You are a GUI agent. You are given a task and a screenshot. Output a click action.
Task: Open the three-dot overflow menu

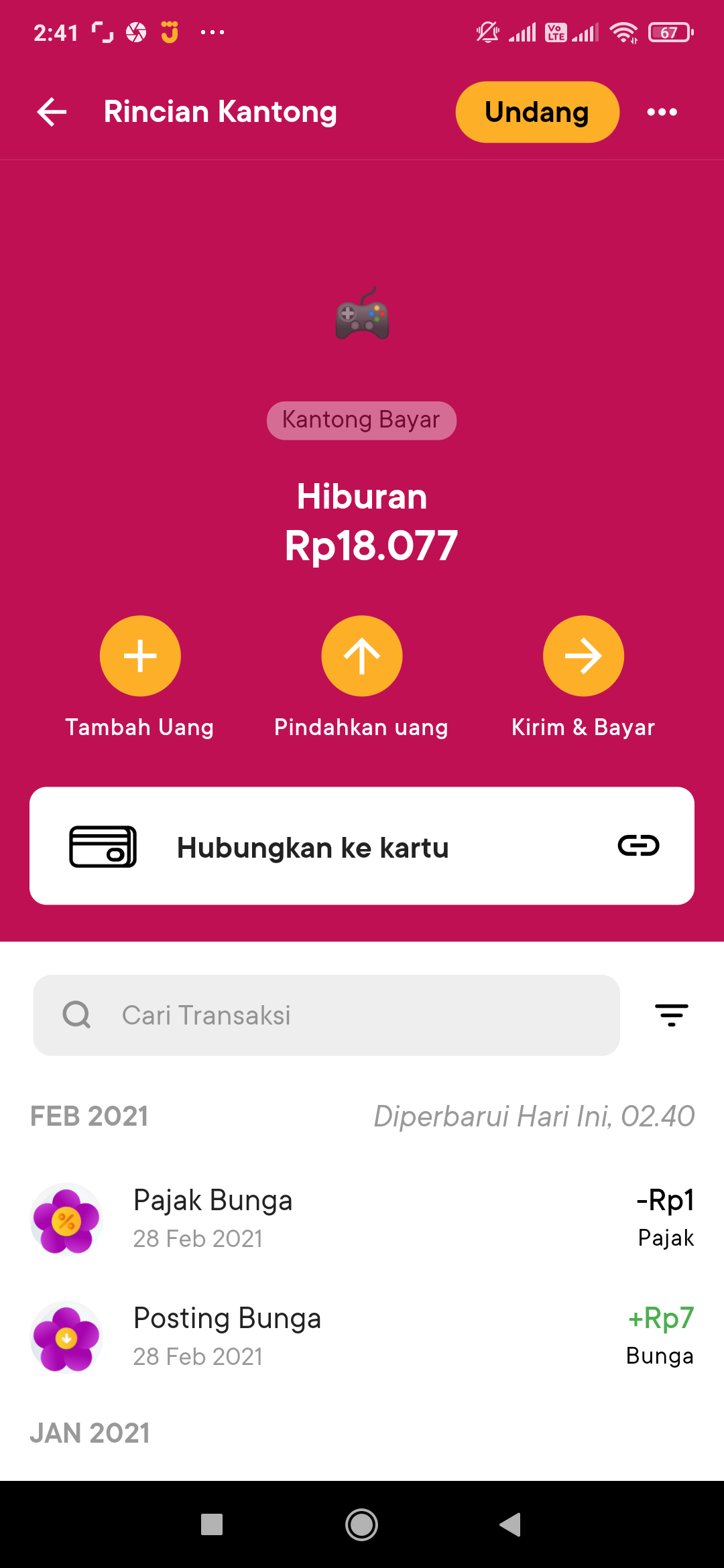click(662, 112)
